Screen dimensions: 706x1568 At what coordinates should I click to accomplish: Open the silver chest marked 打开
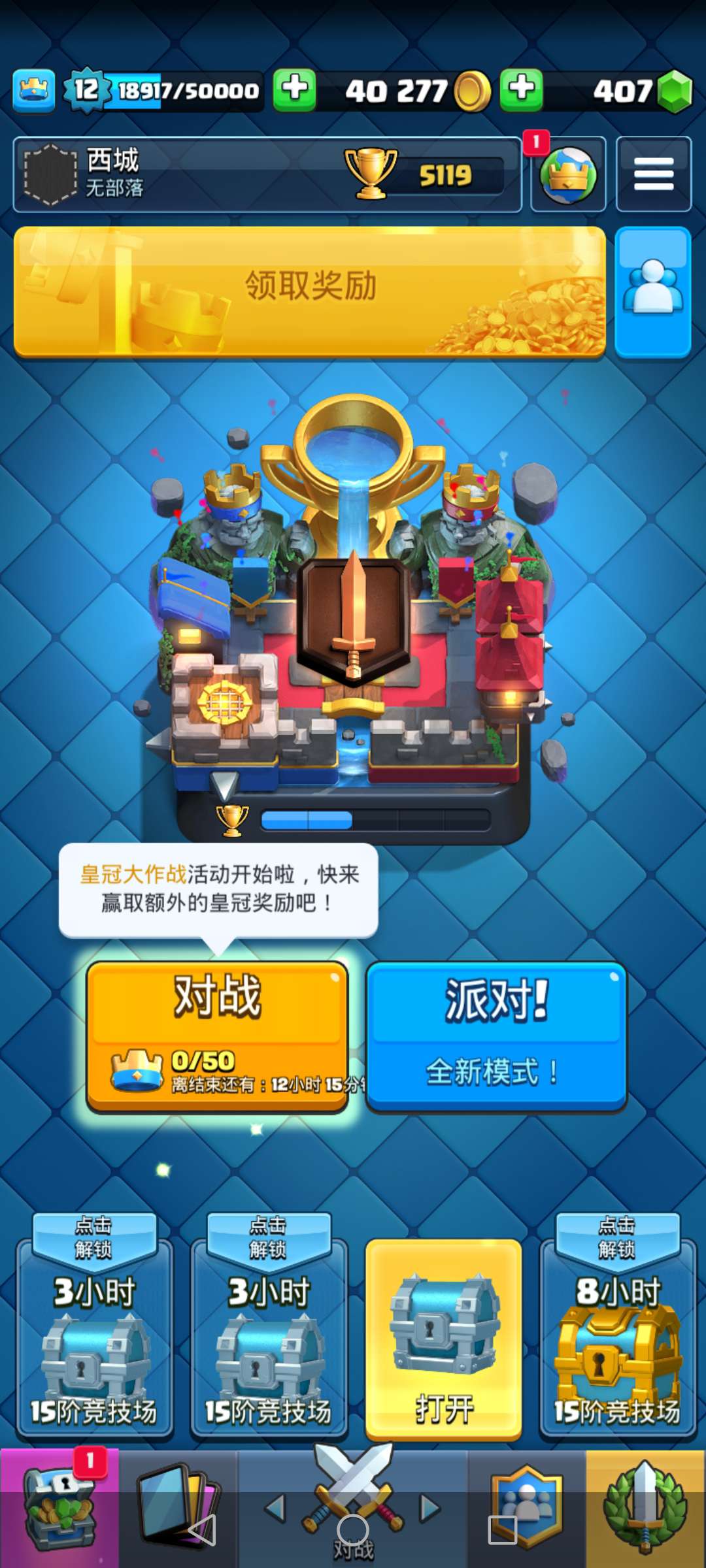[x=443, y=1338]
